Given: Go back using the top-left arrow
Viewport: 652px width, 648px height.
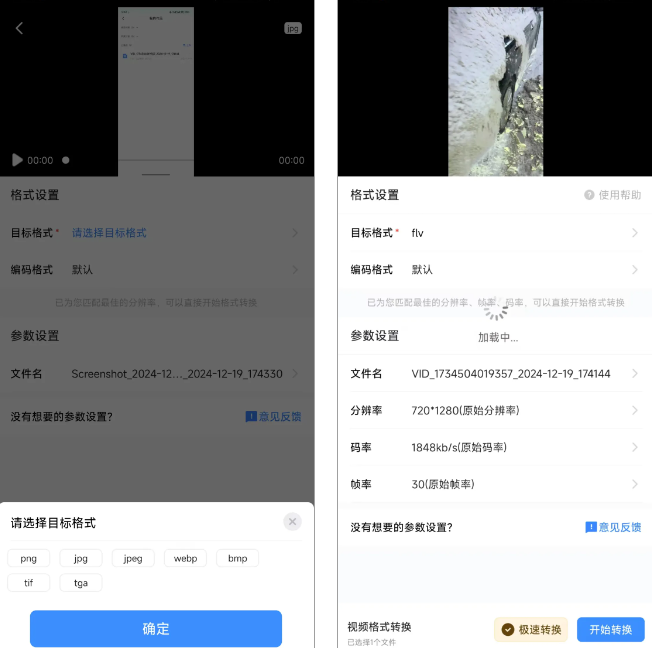Looking at the screenshot, I should pyautogui.click(x=19, y=28).
